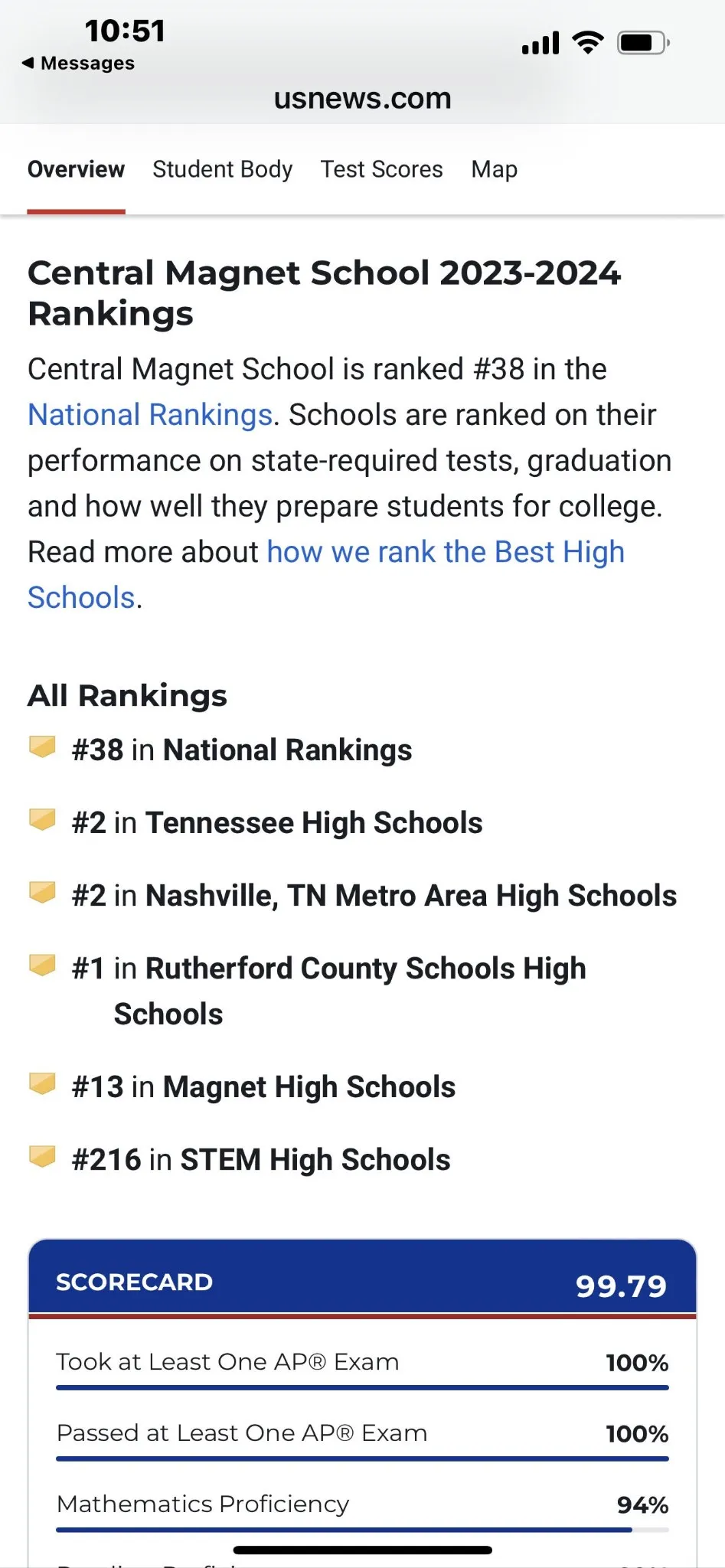Viewport: 725px width, 1568px height.
Task: View Rutherford County Schools High Schools ranking
Action: [364, 969]
